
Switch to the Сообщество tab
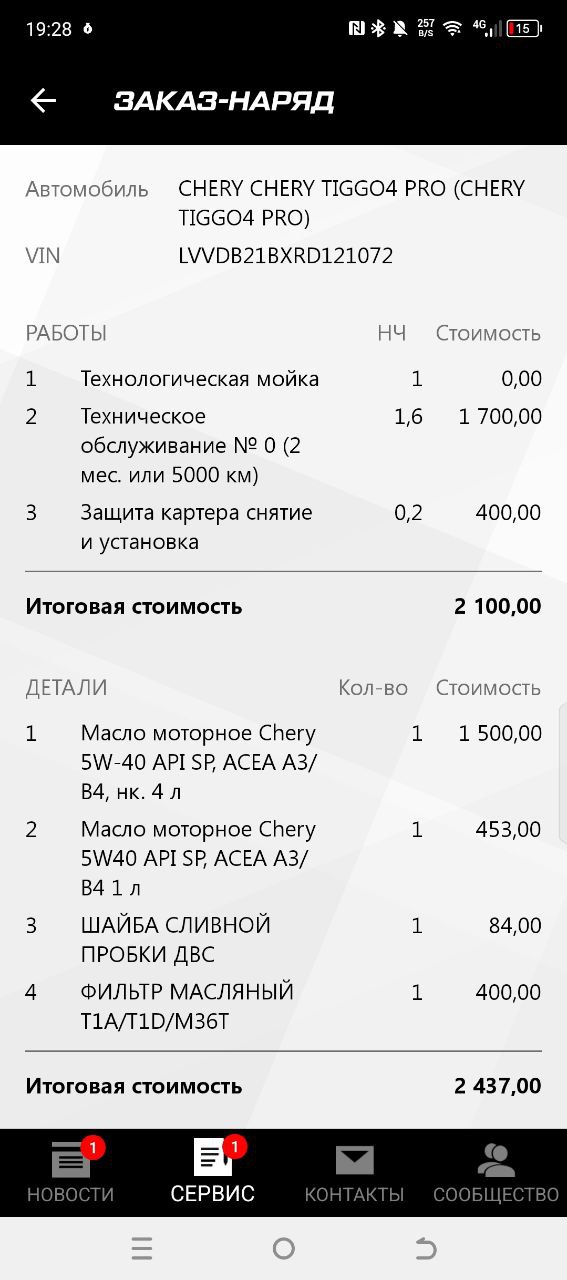(x=496, y=1172)
